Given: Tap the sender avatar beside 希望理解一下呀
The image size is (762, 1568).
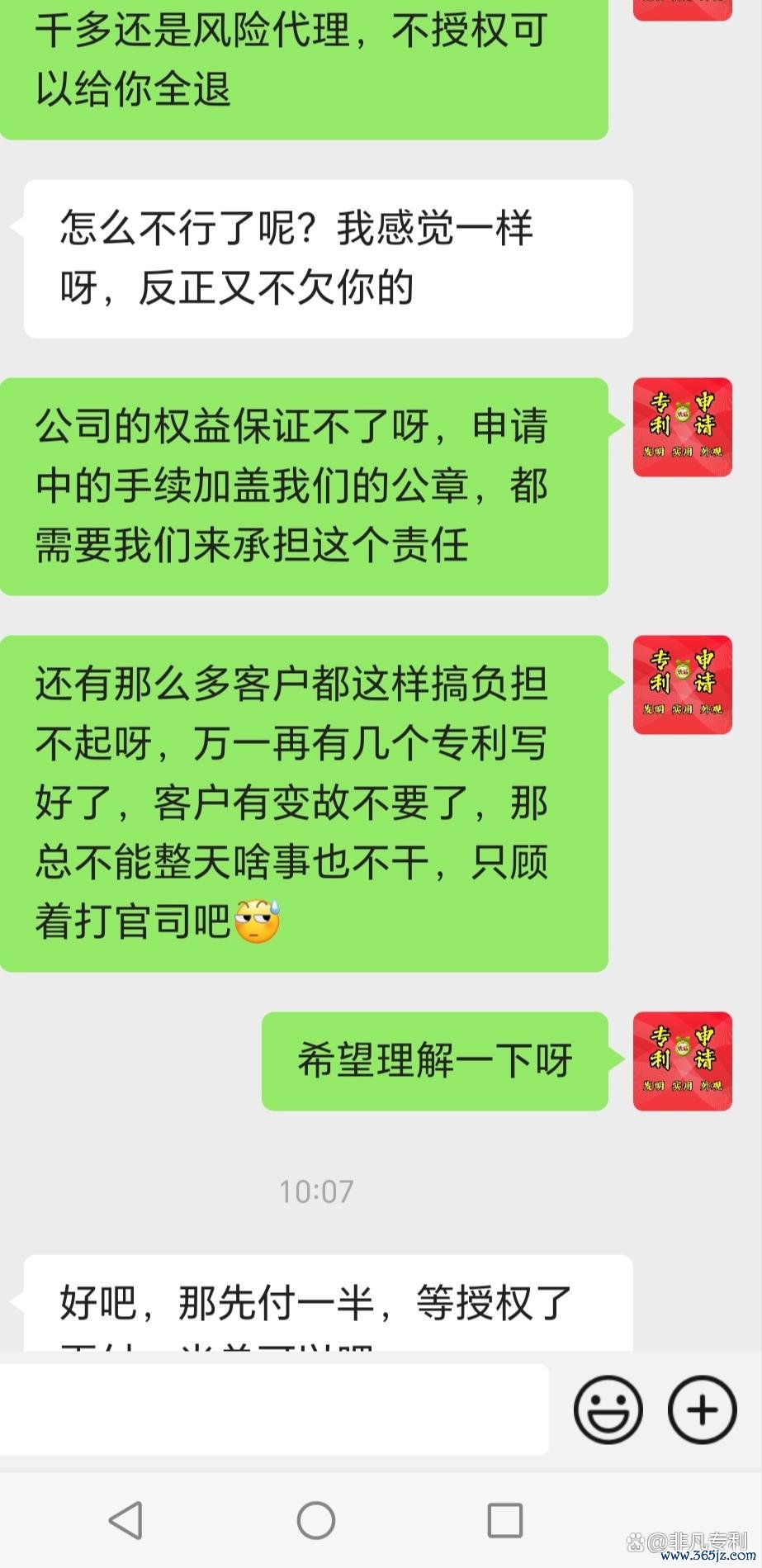Looking at the screenshot, I should 682,1061.
